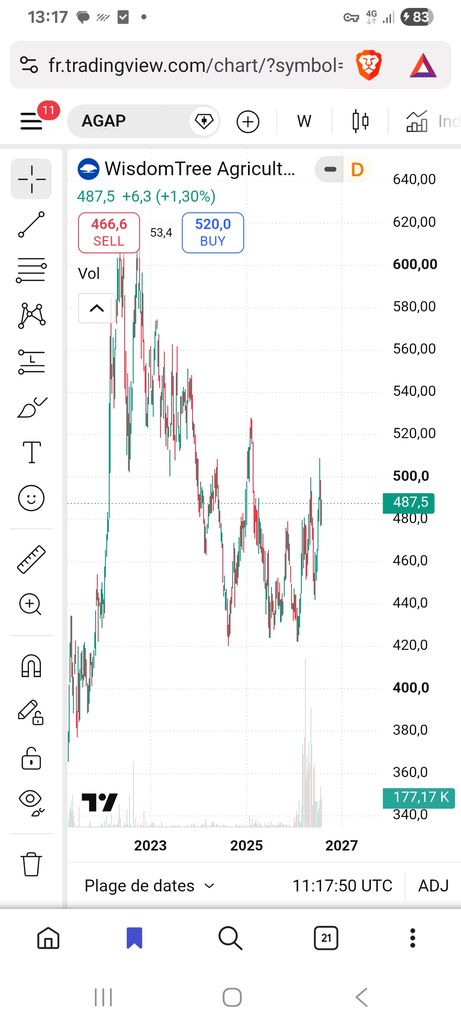This screenshot has width=461, height=1024.
Task: Open the candlestick chart style selector
Action: pos(360,121)
